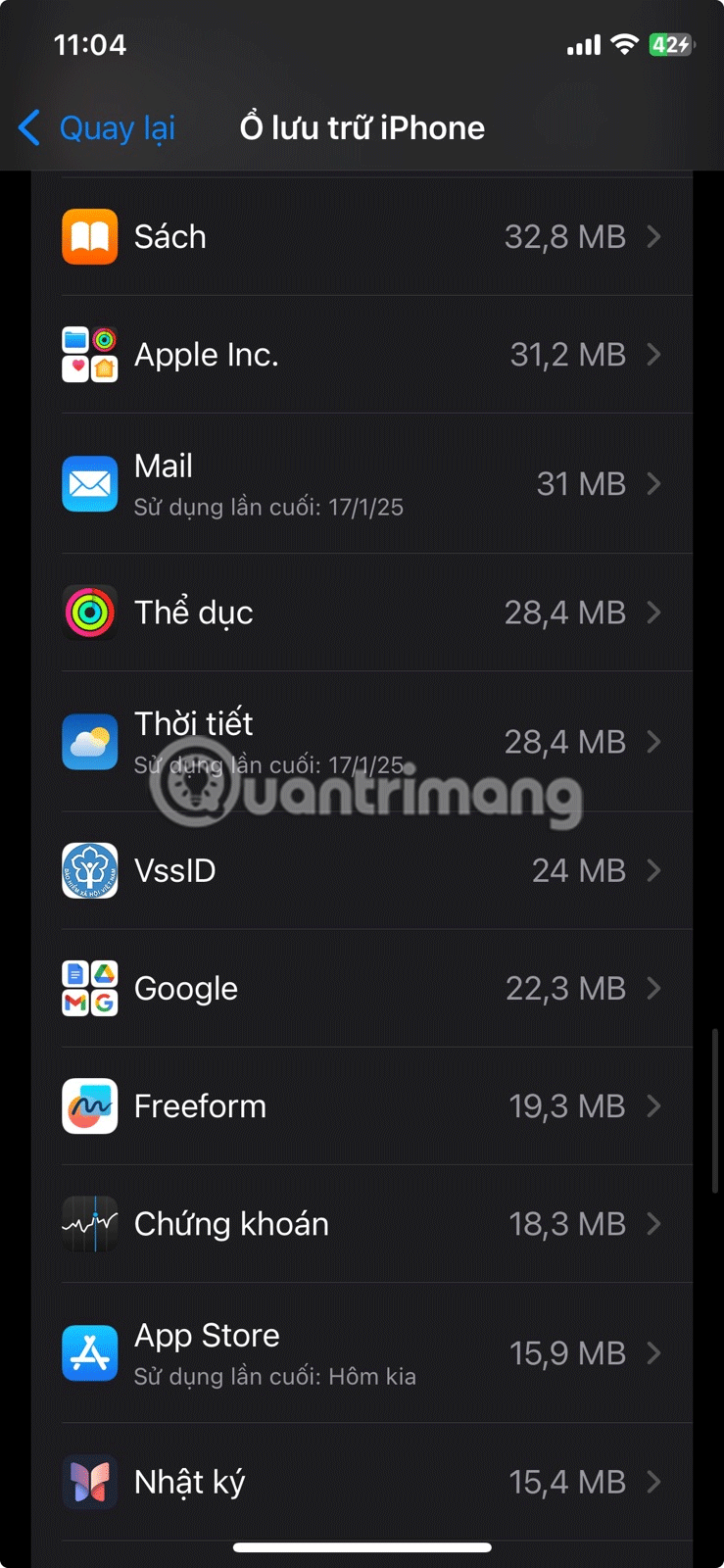
Task: Select the VssID app row
Action: [362, 870]
